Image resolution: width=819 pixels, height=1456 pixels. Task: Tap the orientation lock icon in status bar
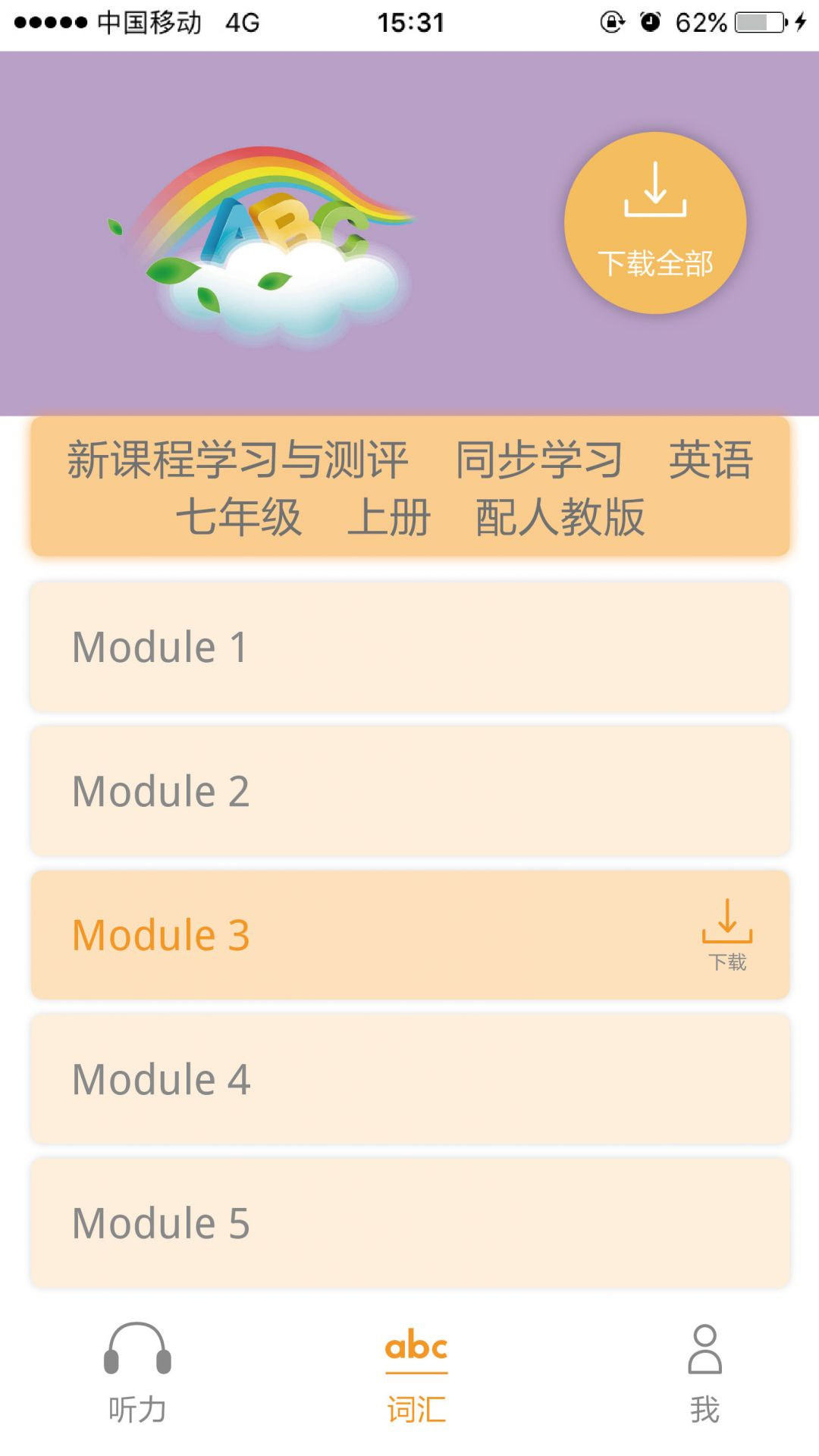pos(611,22)
